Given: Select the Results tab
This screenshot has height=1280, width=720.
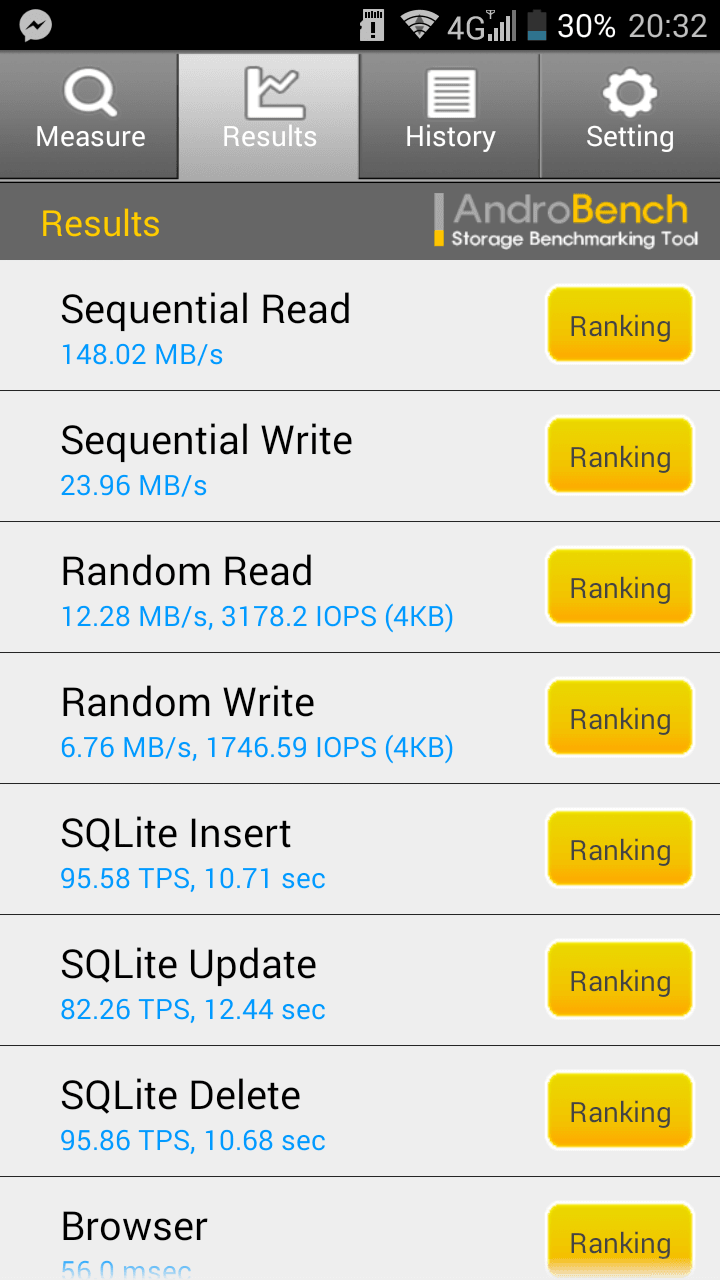Looking at the screenshot, I should (x=269, y=116).
